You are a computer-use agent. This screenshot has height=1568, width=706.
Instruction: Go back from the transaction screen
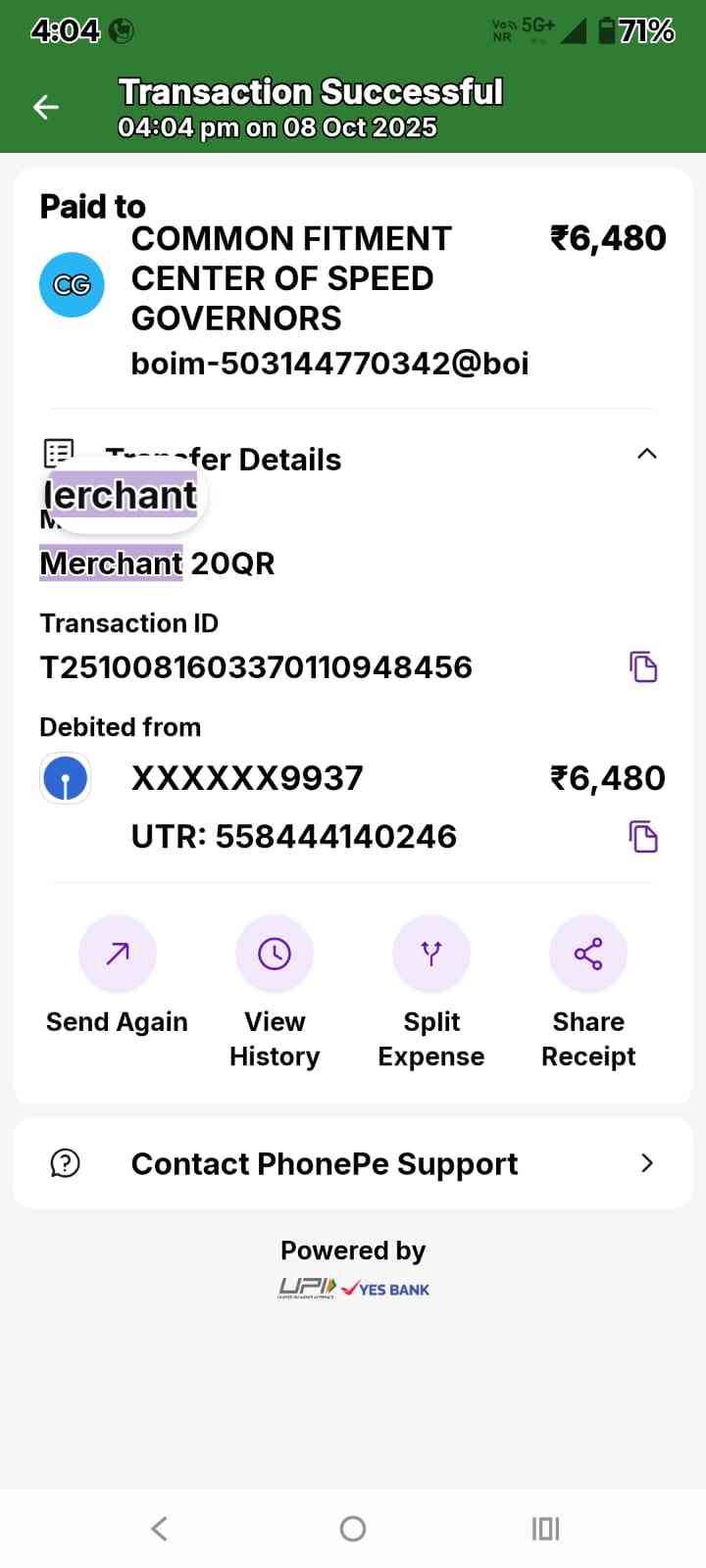tap(46, 107)
